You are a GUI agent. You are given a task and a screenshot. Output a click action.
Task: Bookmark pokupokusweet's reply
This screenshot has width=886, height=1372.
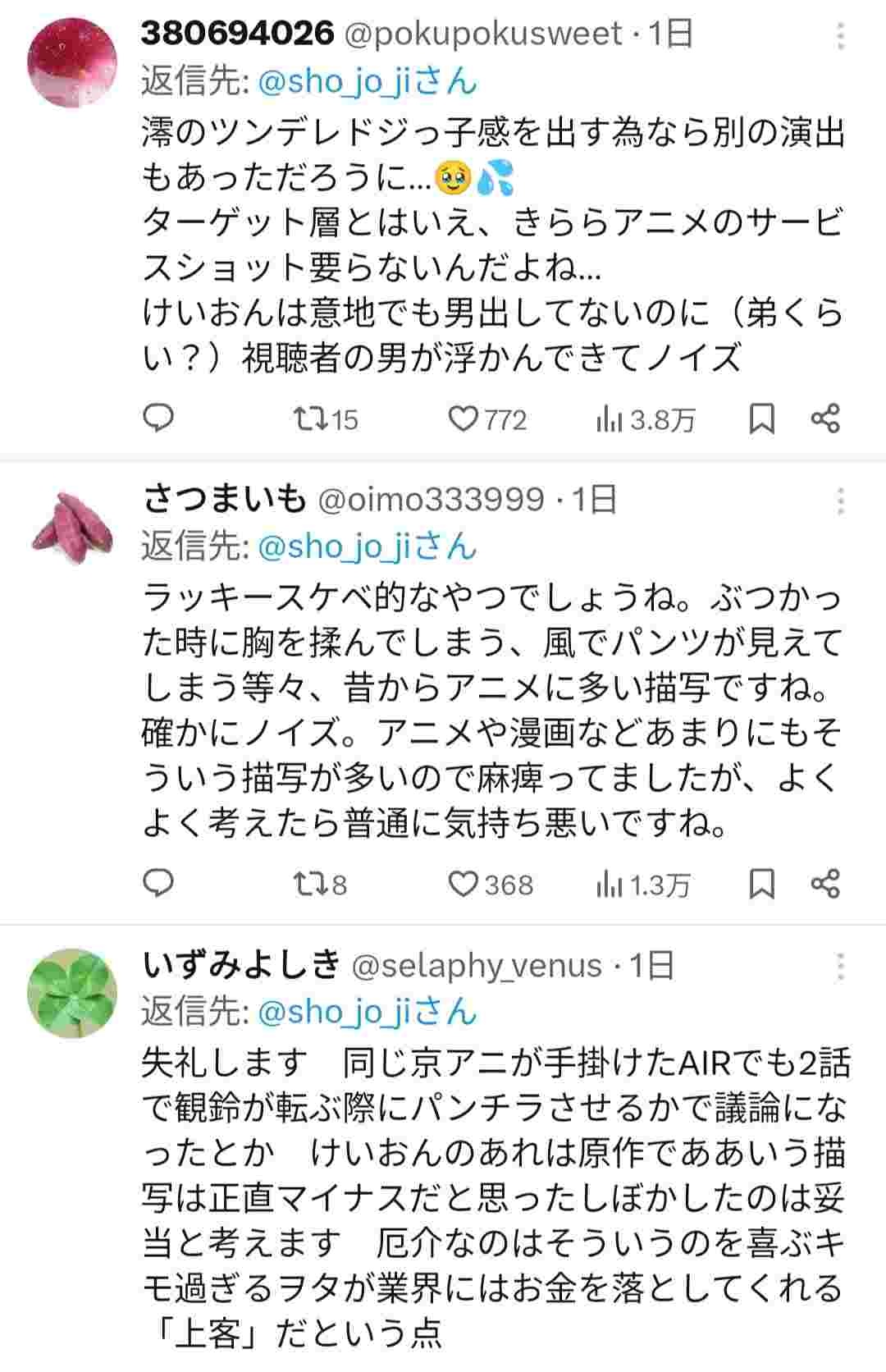pos(762,419)
